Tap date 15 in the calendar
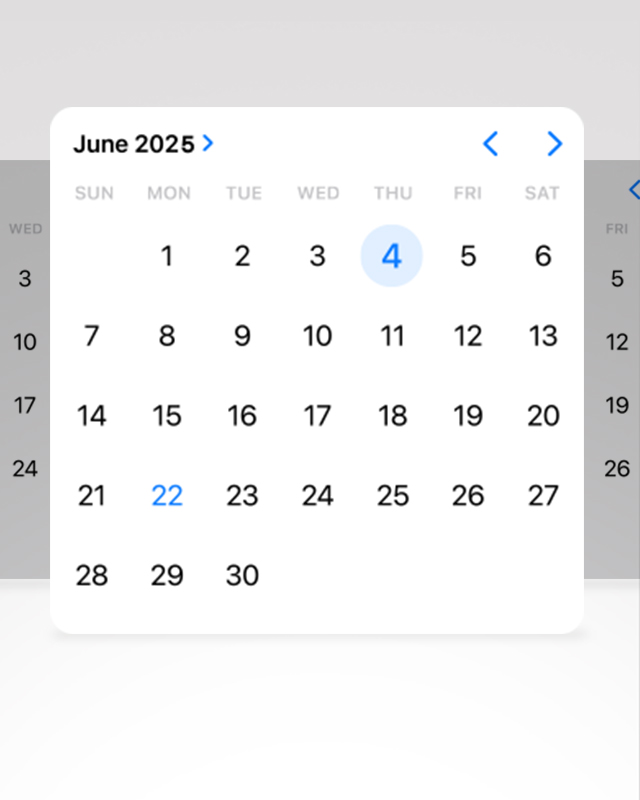The image size is (640, 800). (167, 416)
